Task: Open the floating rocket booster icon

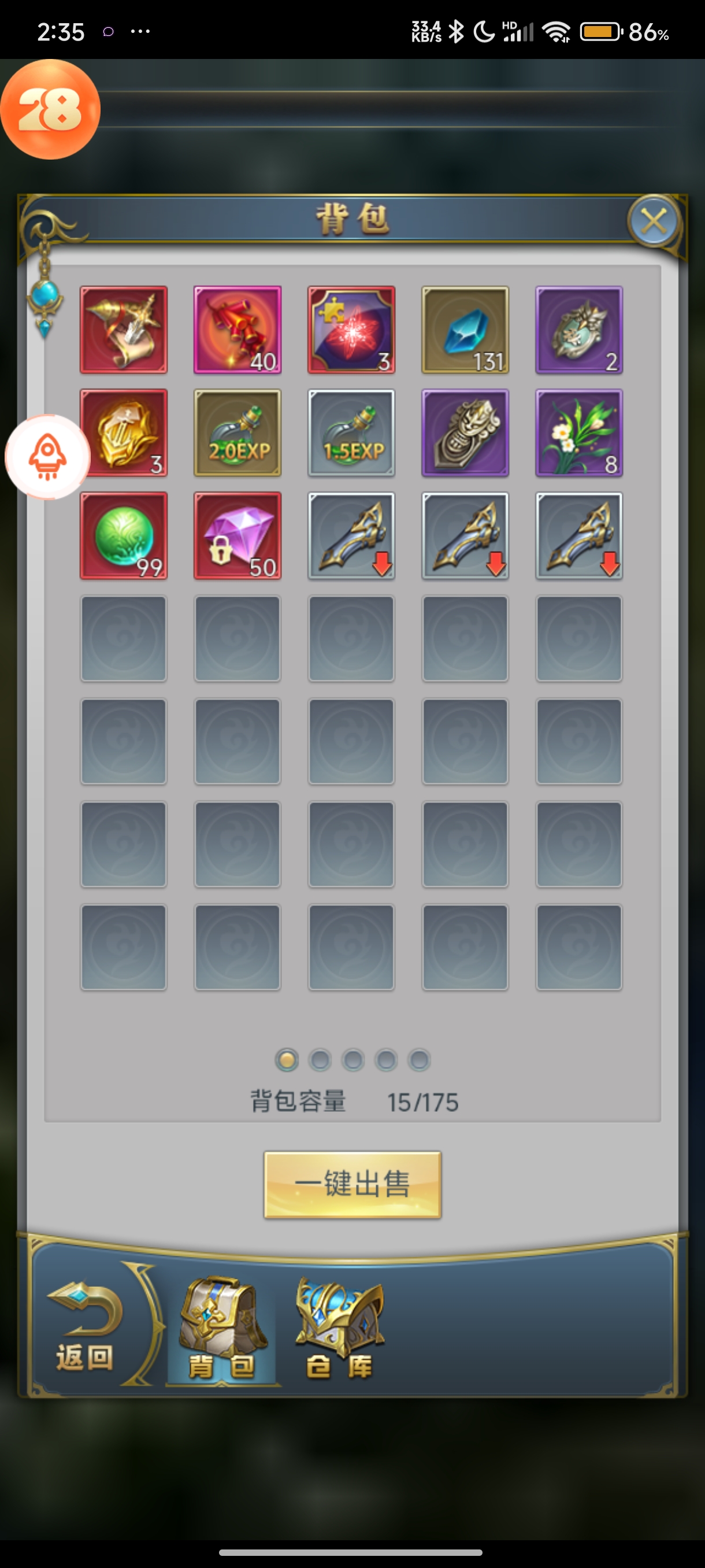Action: tap(47, 457)
